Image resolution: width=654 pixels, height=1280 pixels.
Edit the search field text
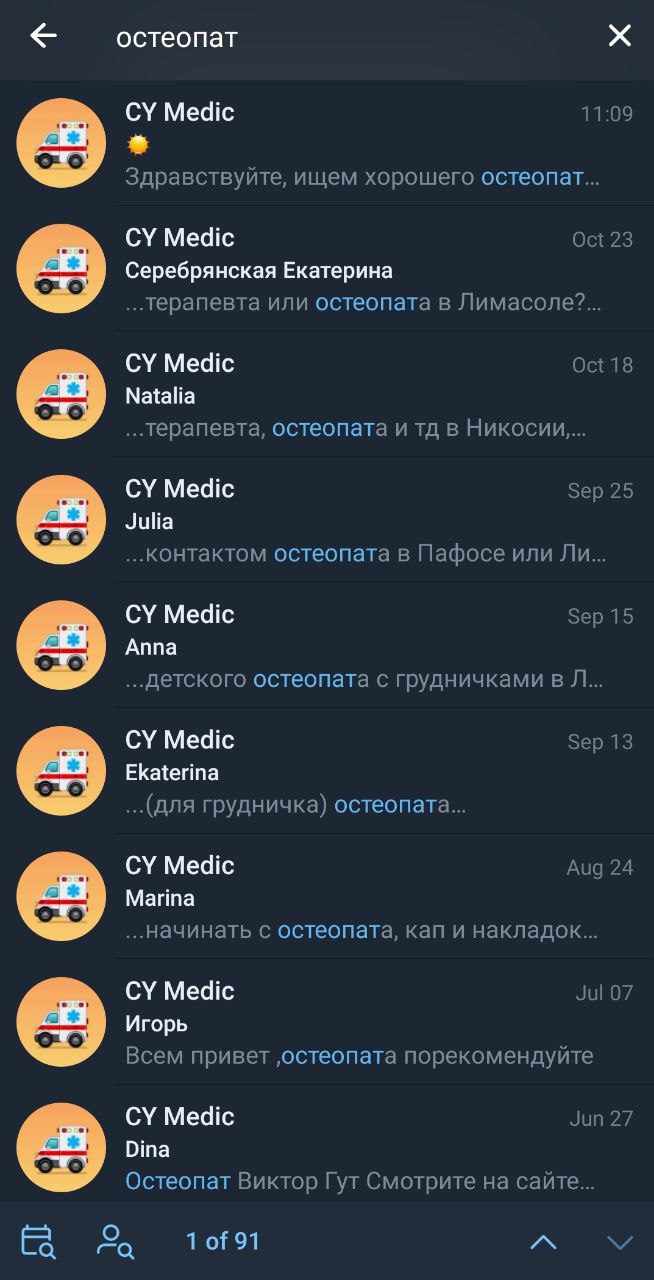tap(340, 37)
